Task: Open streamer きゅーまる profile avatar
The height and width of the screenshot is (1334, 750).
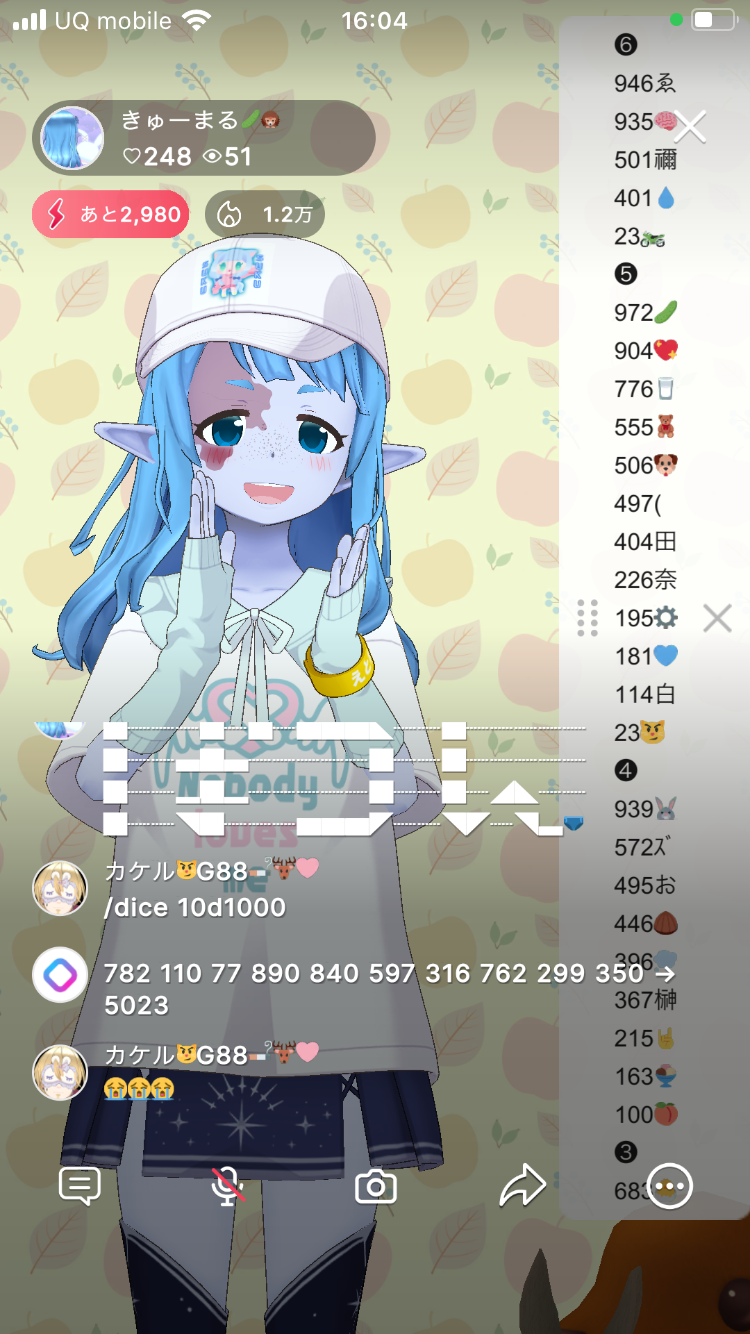Action: coord(73,138)
